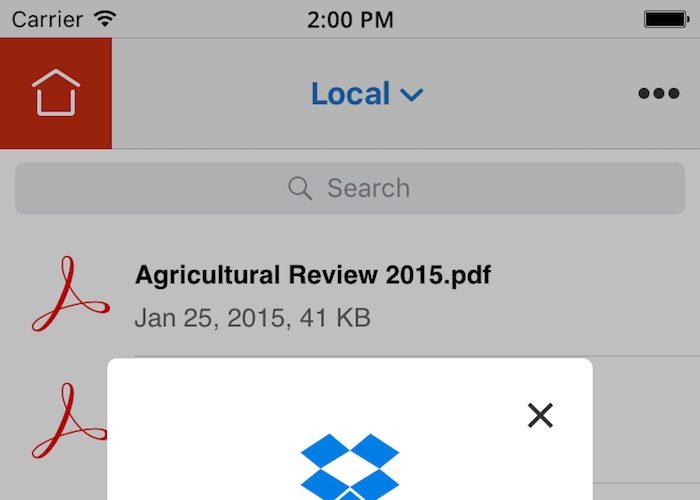700x500 pixels.
Task: Tap the home icon button
Action: (55, 94)
